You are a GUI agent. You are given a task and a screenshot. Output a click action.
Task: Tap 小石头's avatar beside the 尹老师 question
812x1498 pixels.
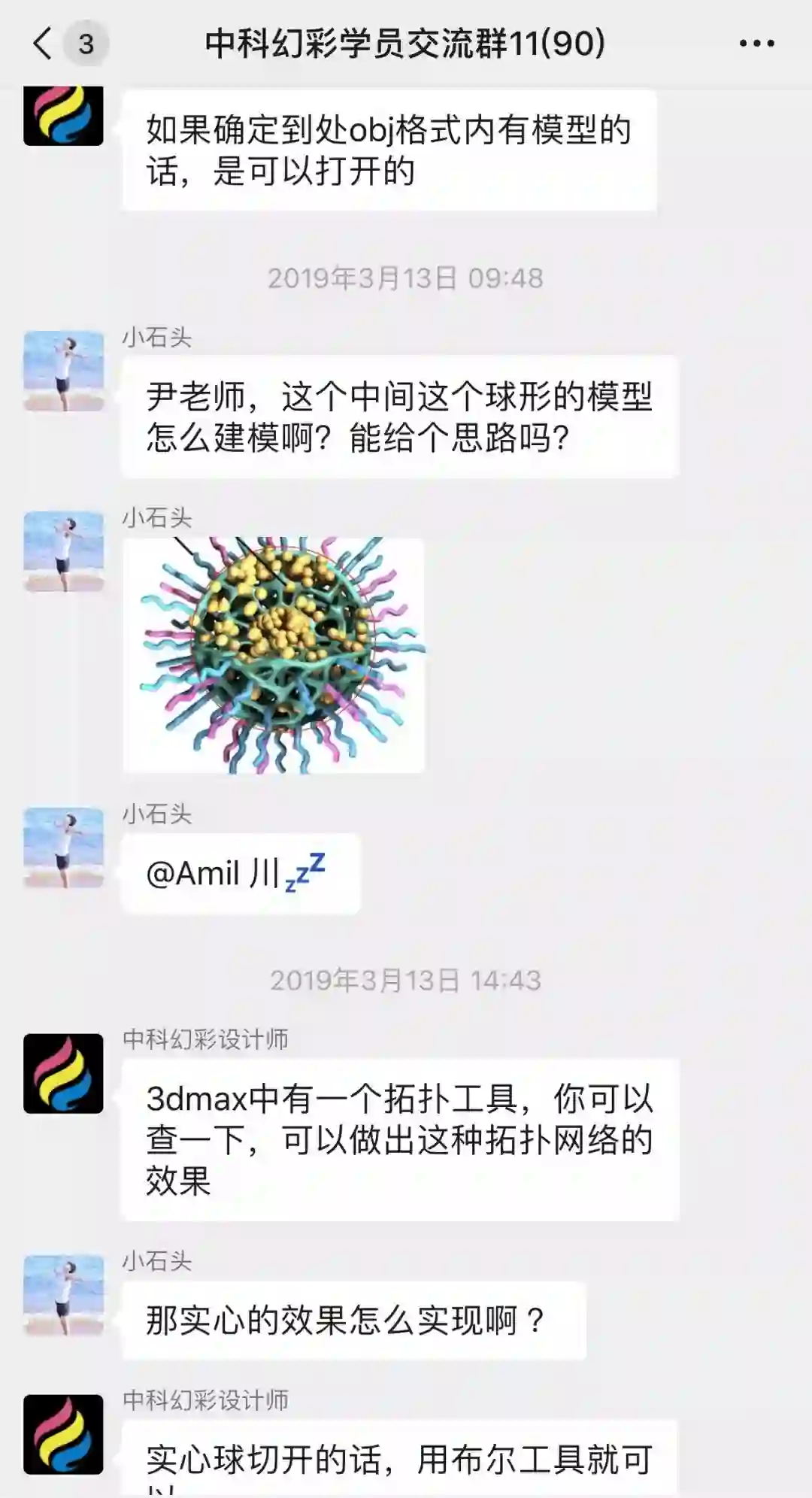click(63, 371)
